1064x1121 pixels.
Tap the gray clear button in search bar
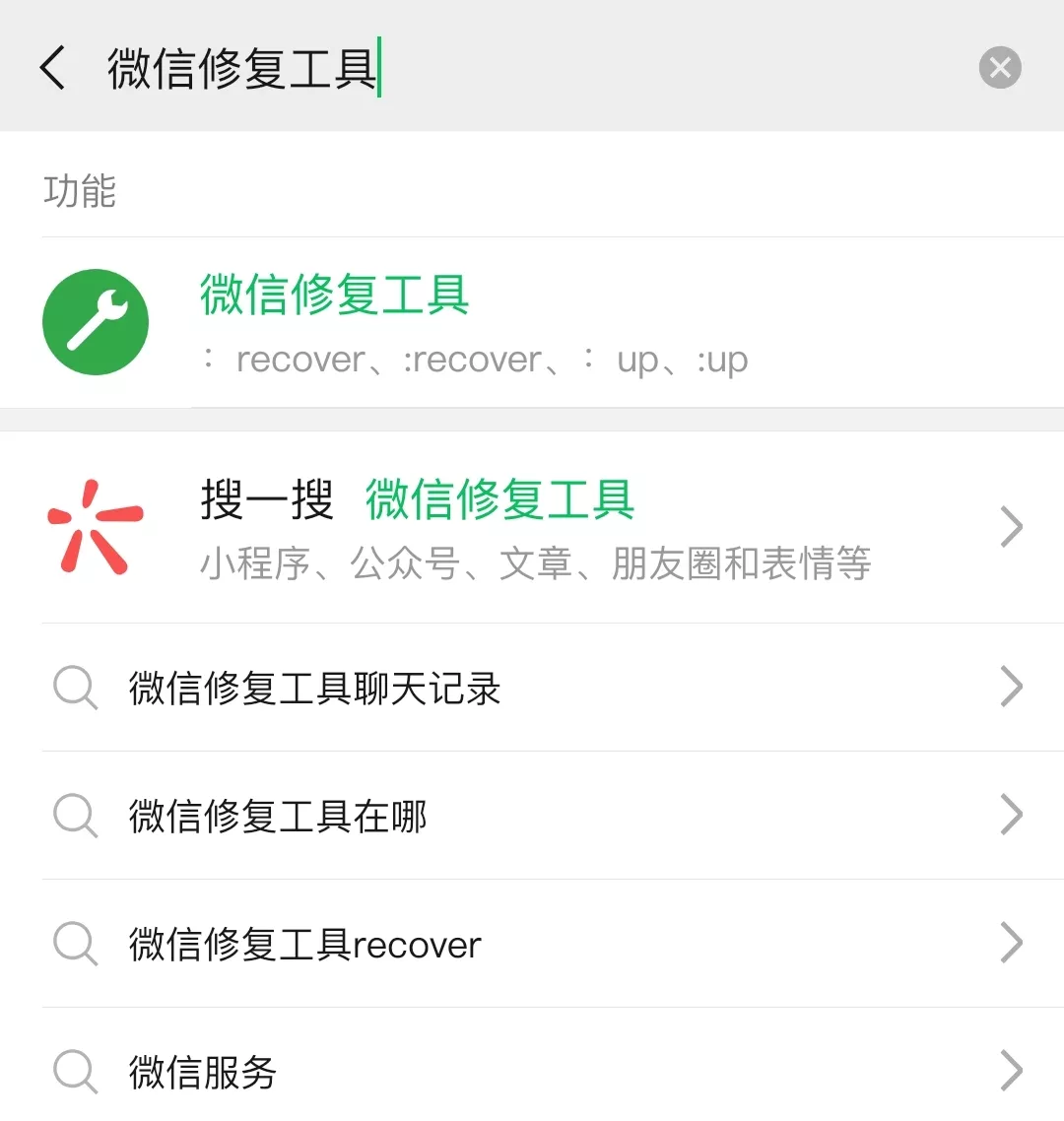tap(1000, 67)
